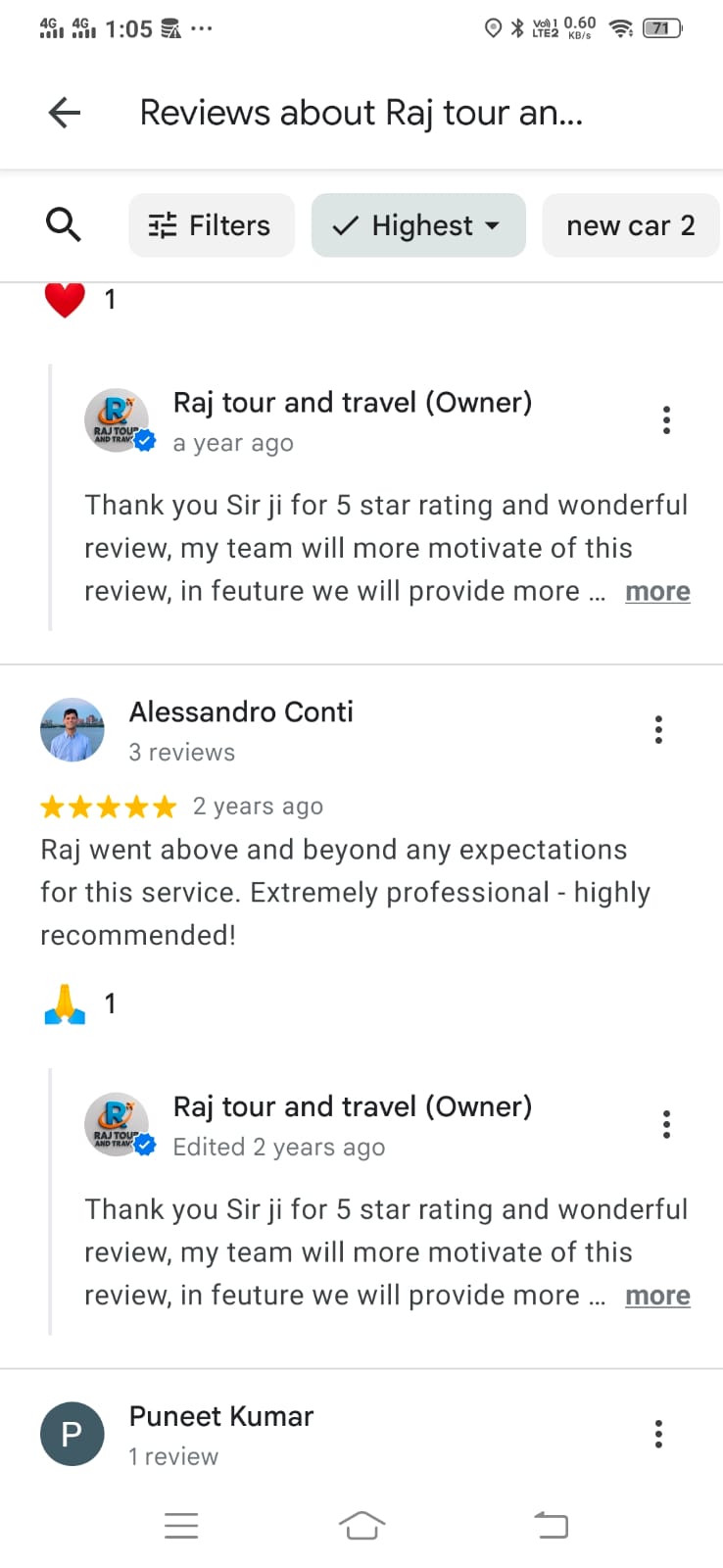Open Alessandro Conti's reviewer profile
The image size is (723, 1568).
[72, 730]
